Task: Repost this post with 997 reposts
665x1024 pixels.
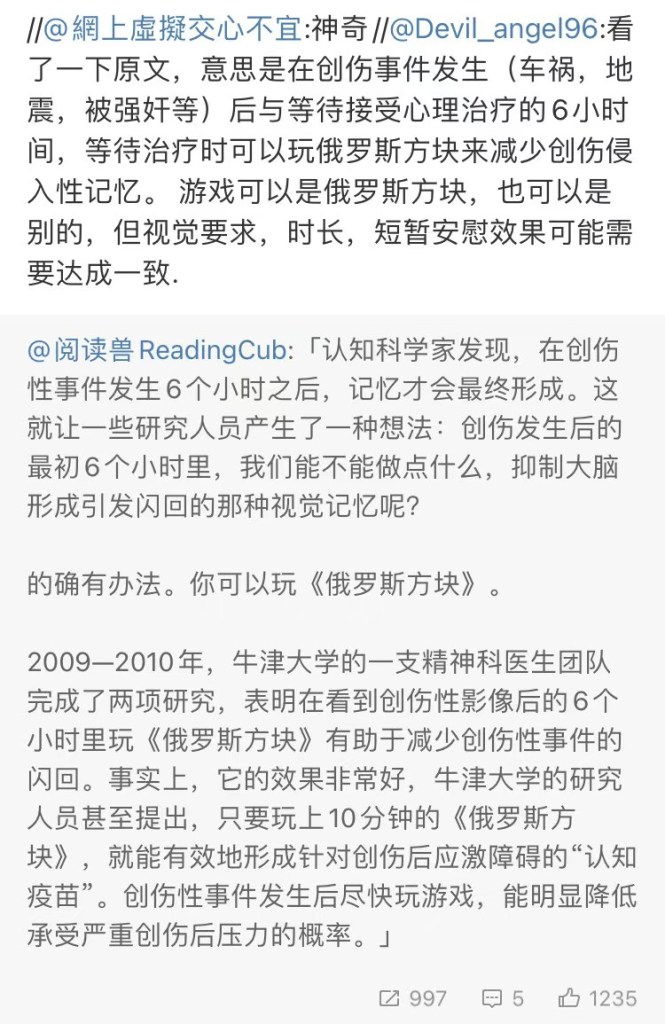Action: [413, 998]
